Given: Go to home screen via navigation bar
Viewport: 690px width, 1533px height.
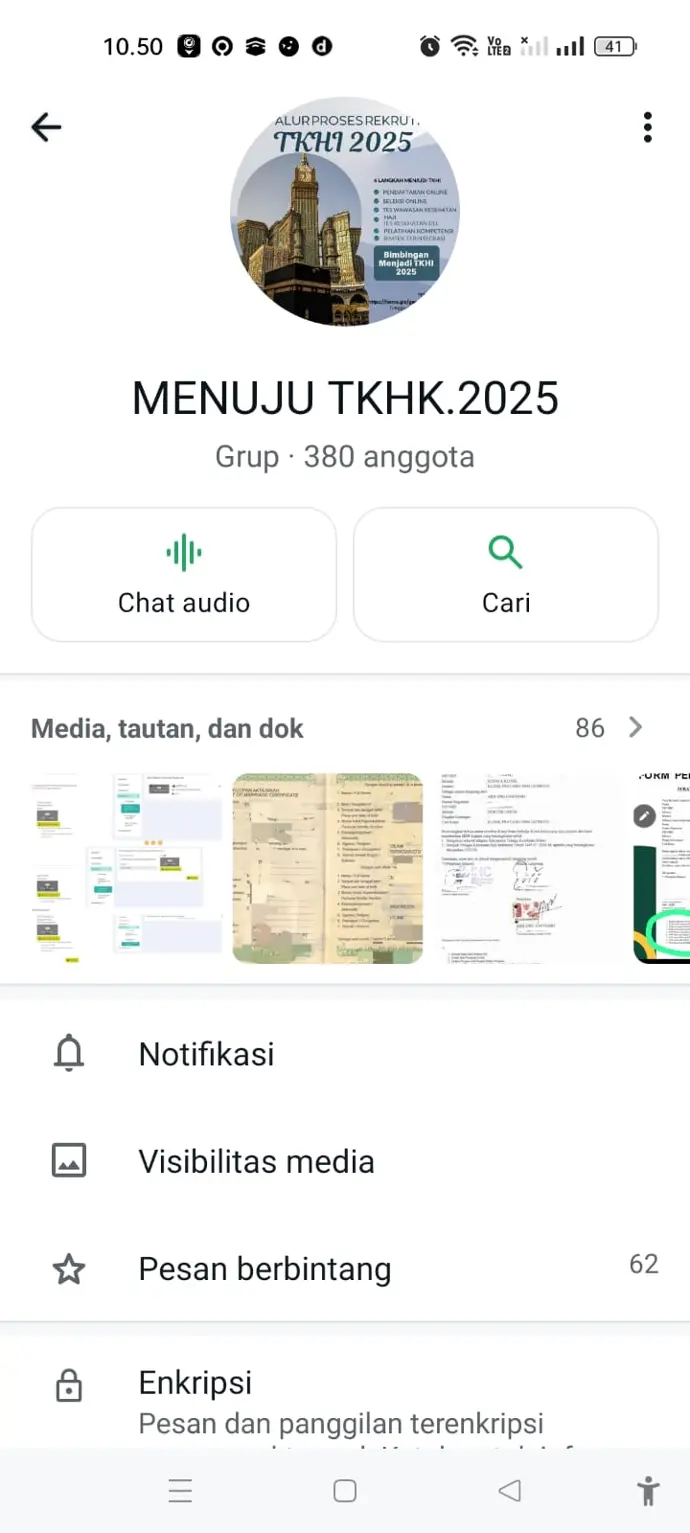Looking at the screenshot, I should (x=345, y=1491).
